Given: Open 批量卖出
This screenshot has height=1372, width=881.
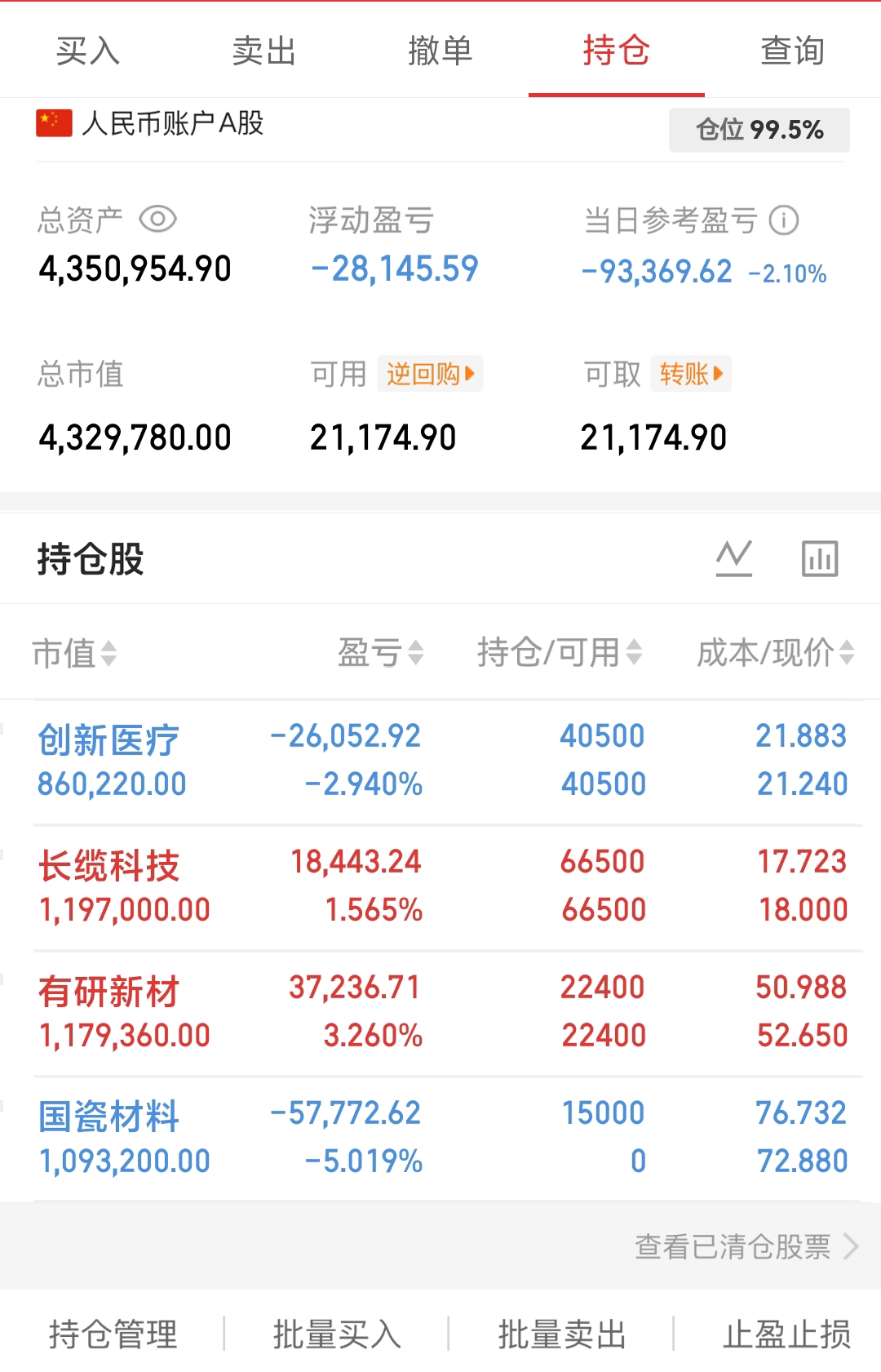Looking at the screenshot, I should click(562, 1334).
